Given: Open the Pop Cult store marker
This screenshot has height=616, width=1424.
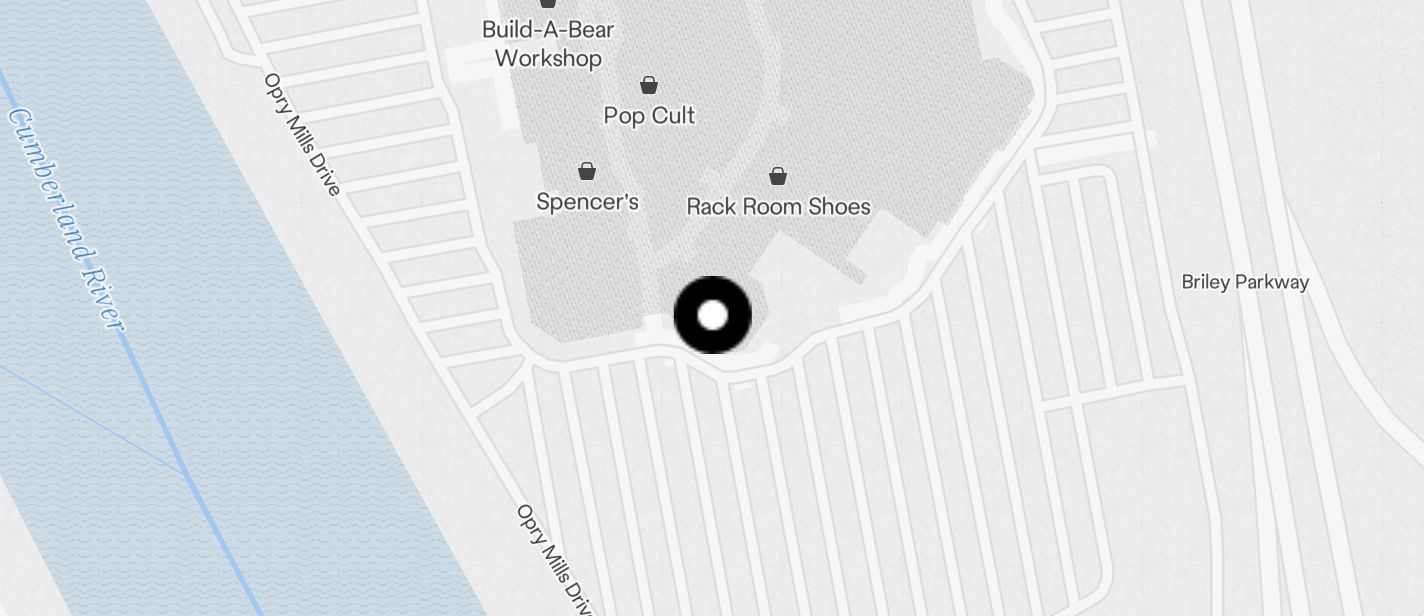Looking at the screenshot, I should click(649, 86).
